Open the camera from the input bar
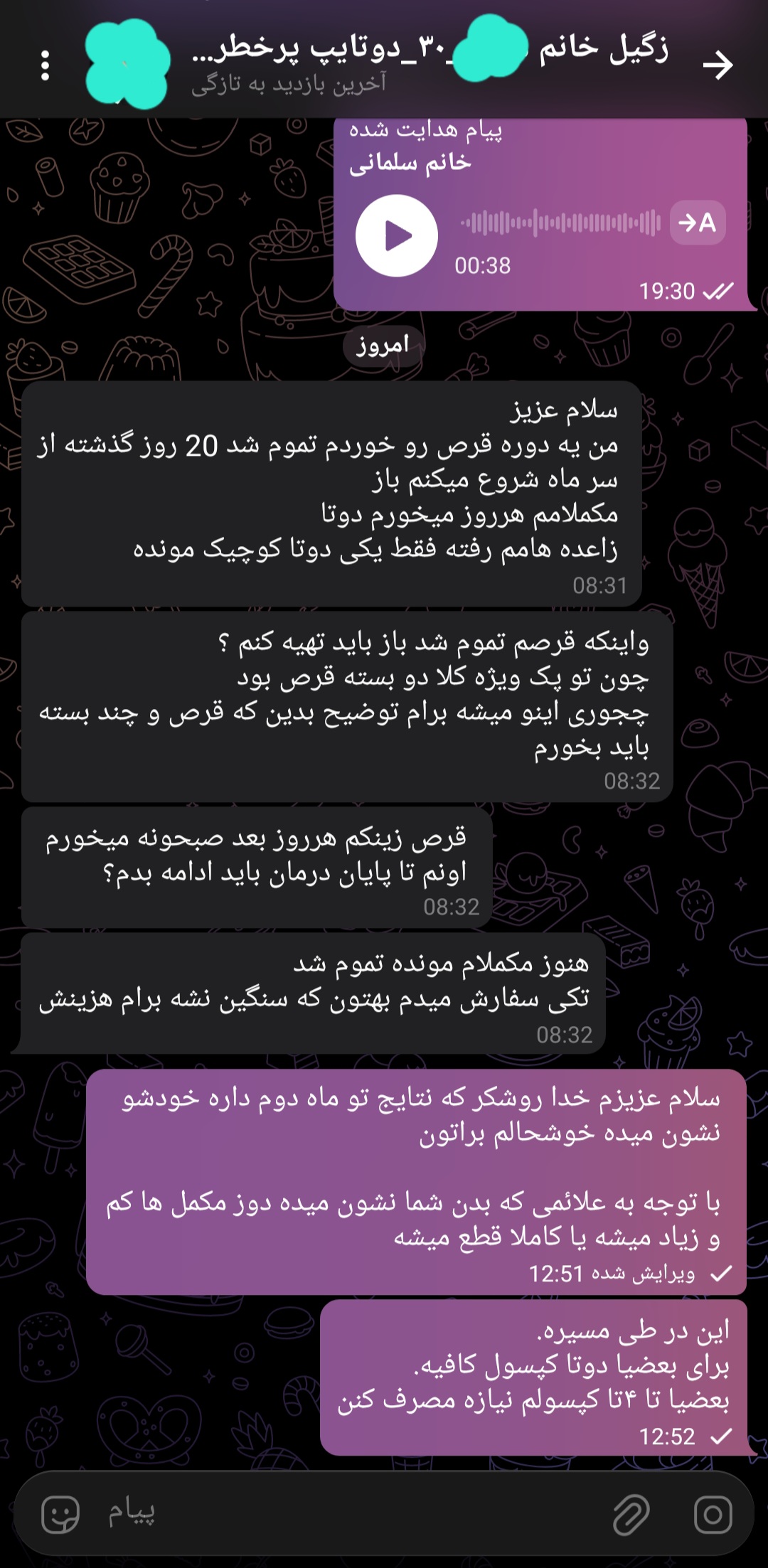Screen dimensions: 768x1568 coord(713,1514)
